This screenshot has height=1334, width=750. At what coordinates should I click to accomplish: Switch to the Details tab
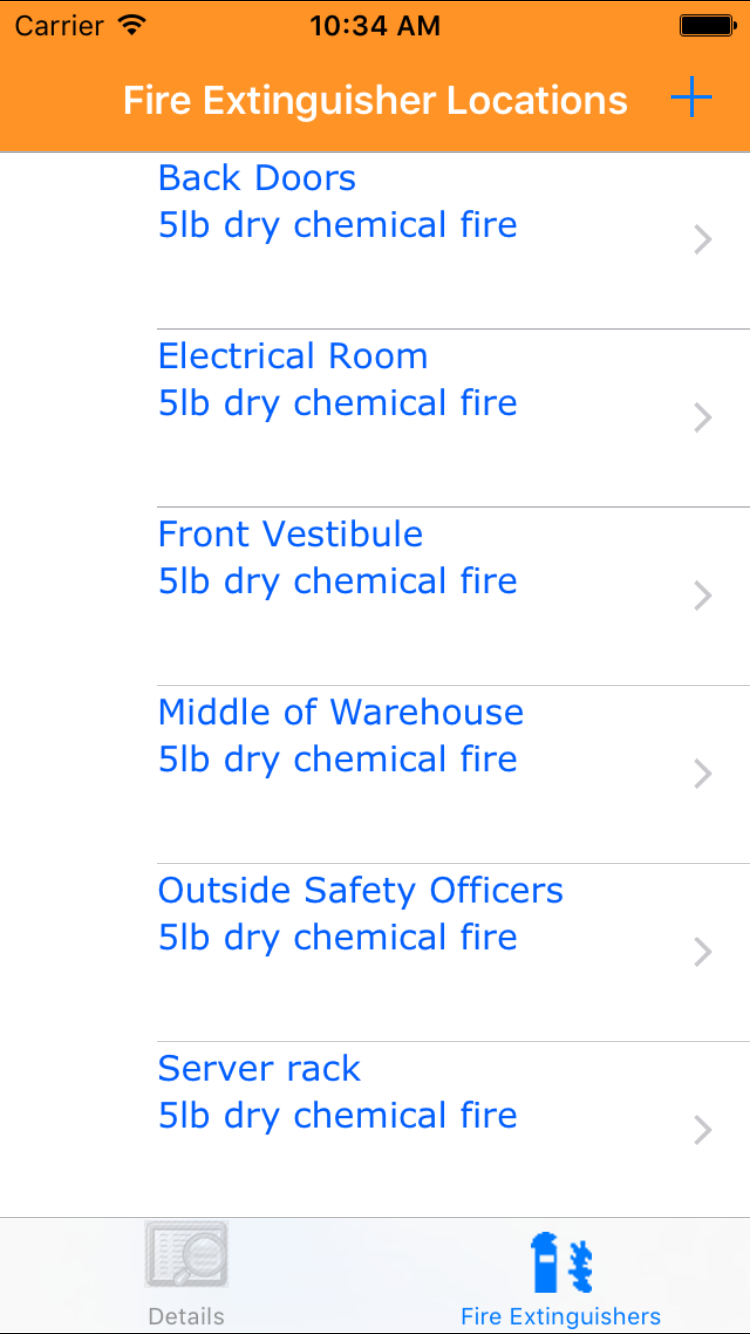(x=186, y=1274)
